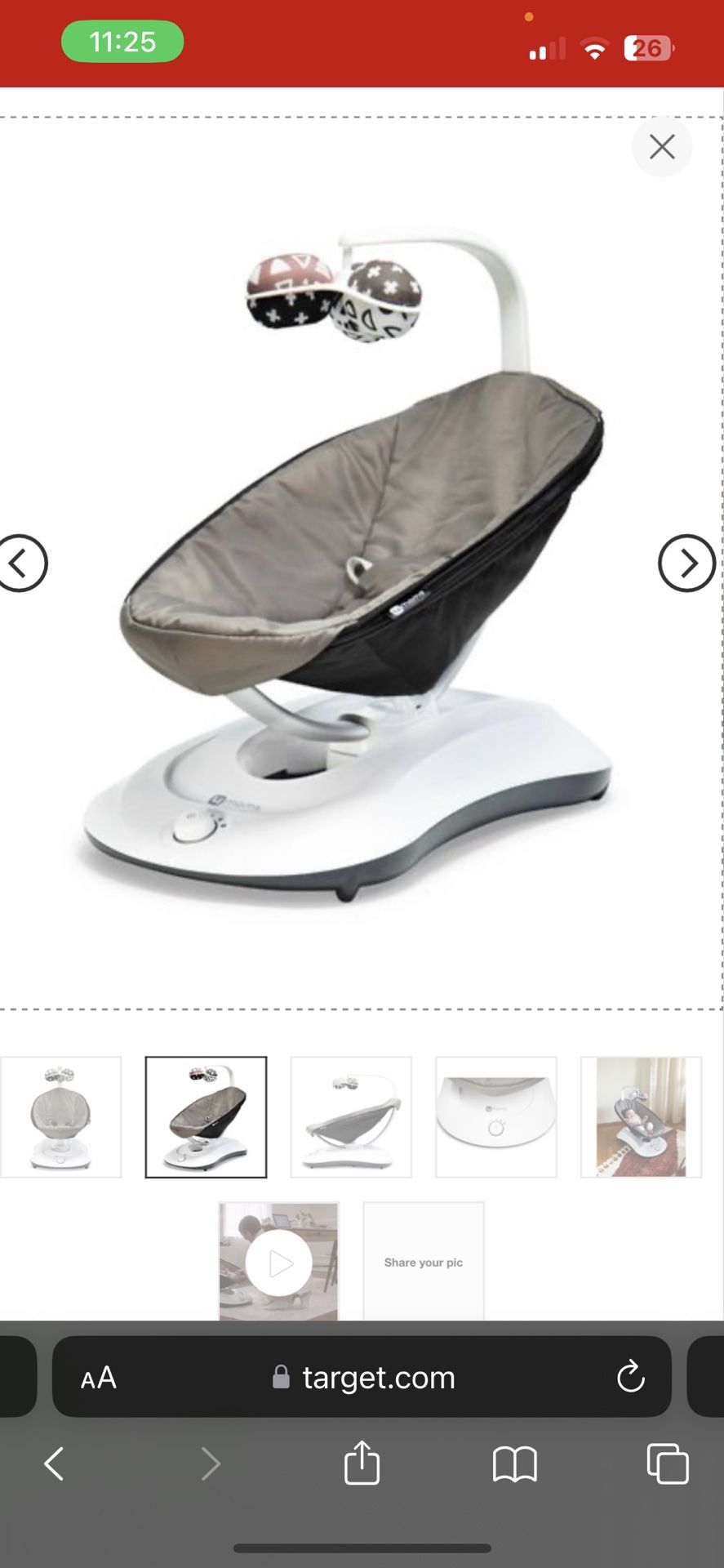Open the Share your pic tile
The image size is (724, 1568).
(424, 1262)
